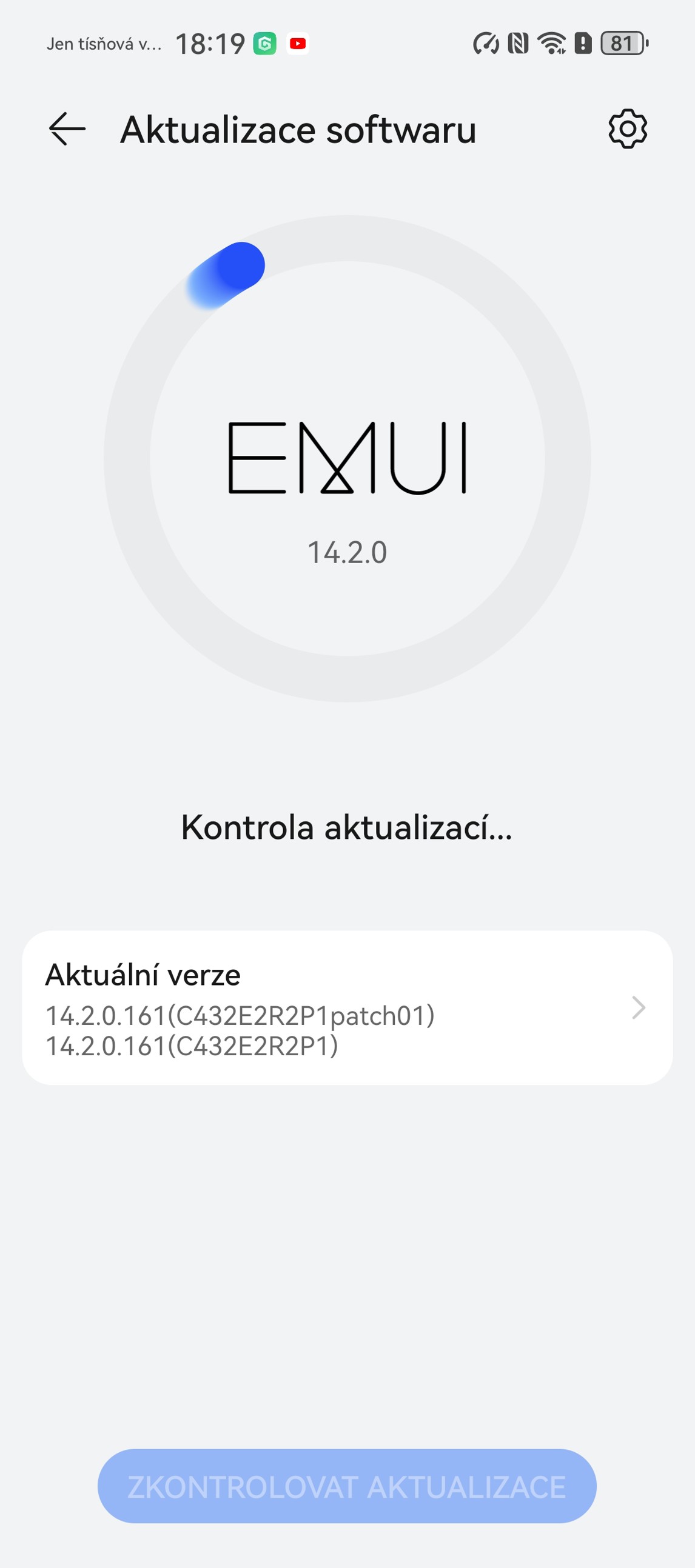Go back from Aktualizace softwaru
Viewport: 695px width, 1568px height.
pos(67,129)
